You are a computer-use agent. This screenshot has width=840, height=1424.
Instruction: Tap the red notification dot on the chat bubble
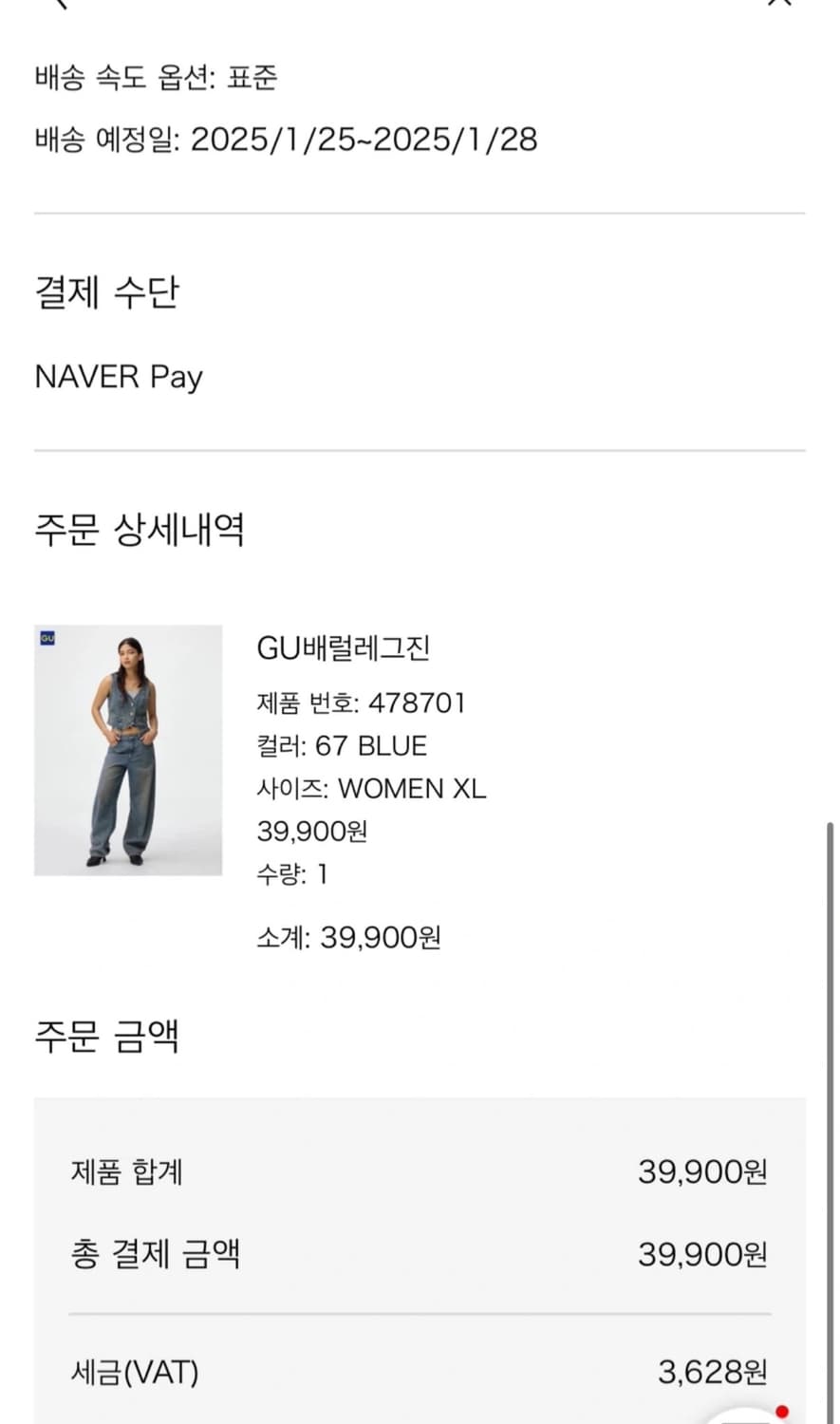point(782,1413)
